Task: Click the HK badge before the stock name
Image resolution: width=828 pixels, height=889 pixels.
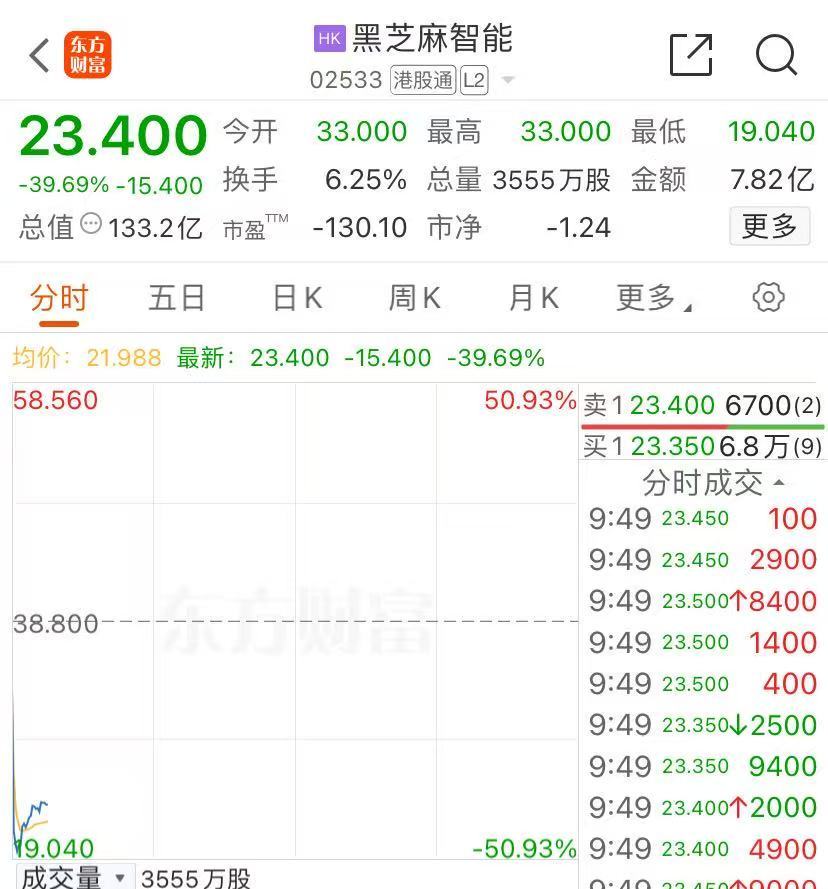Action: point(328,39)
